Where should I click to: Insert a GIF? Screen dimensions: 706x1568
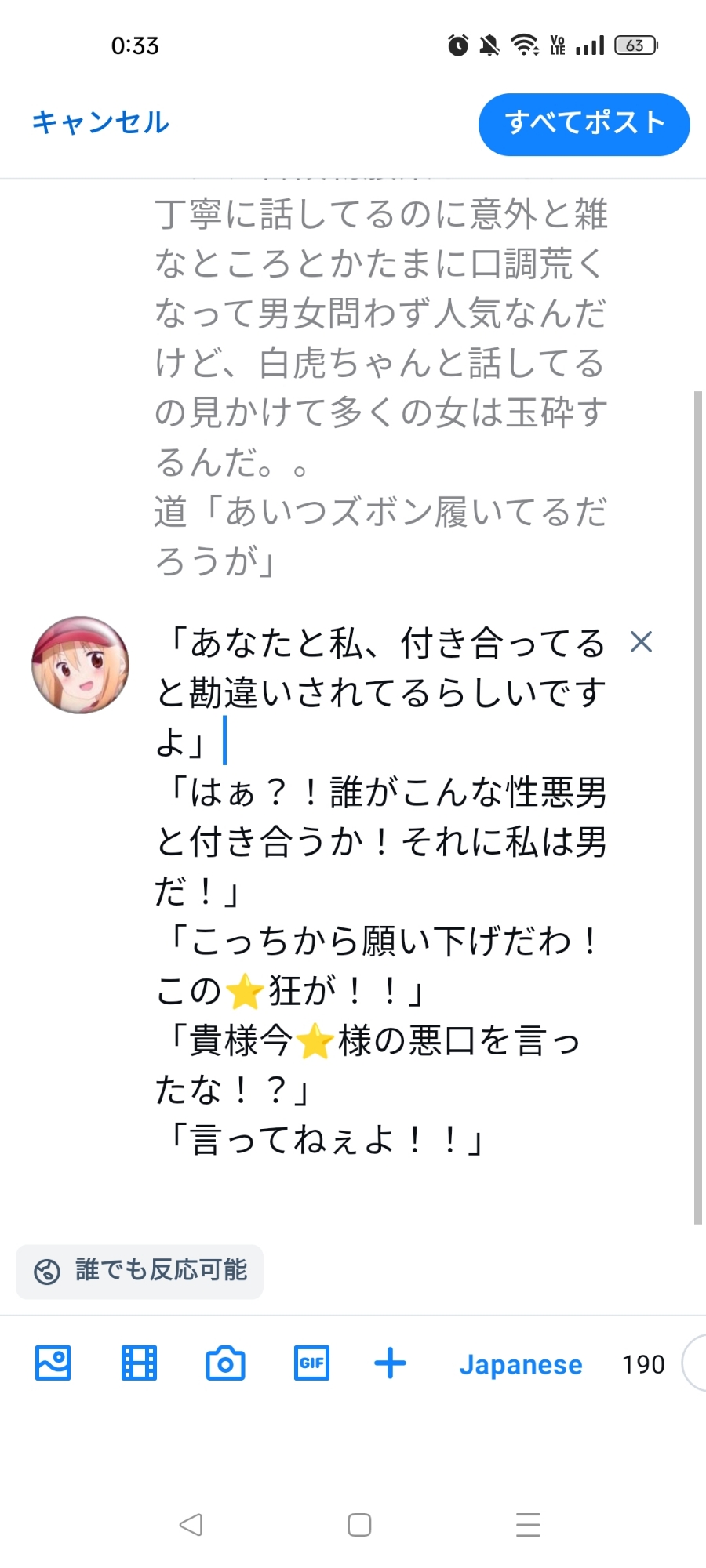311,1363
